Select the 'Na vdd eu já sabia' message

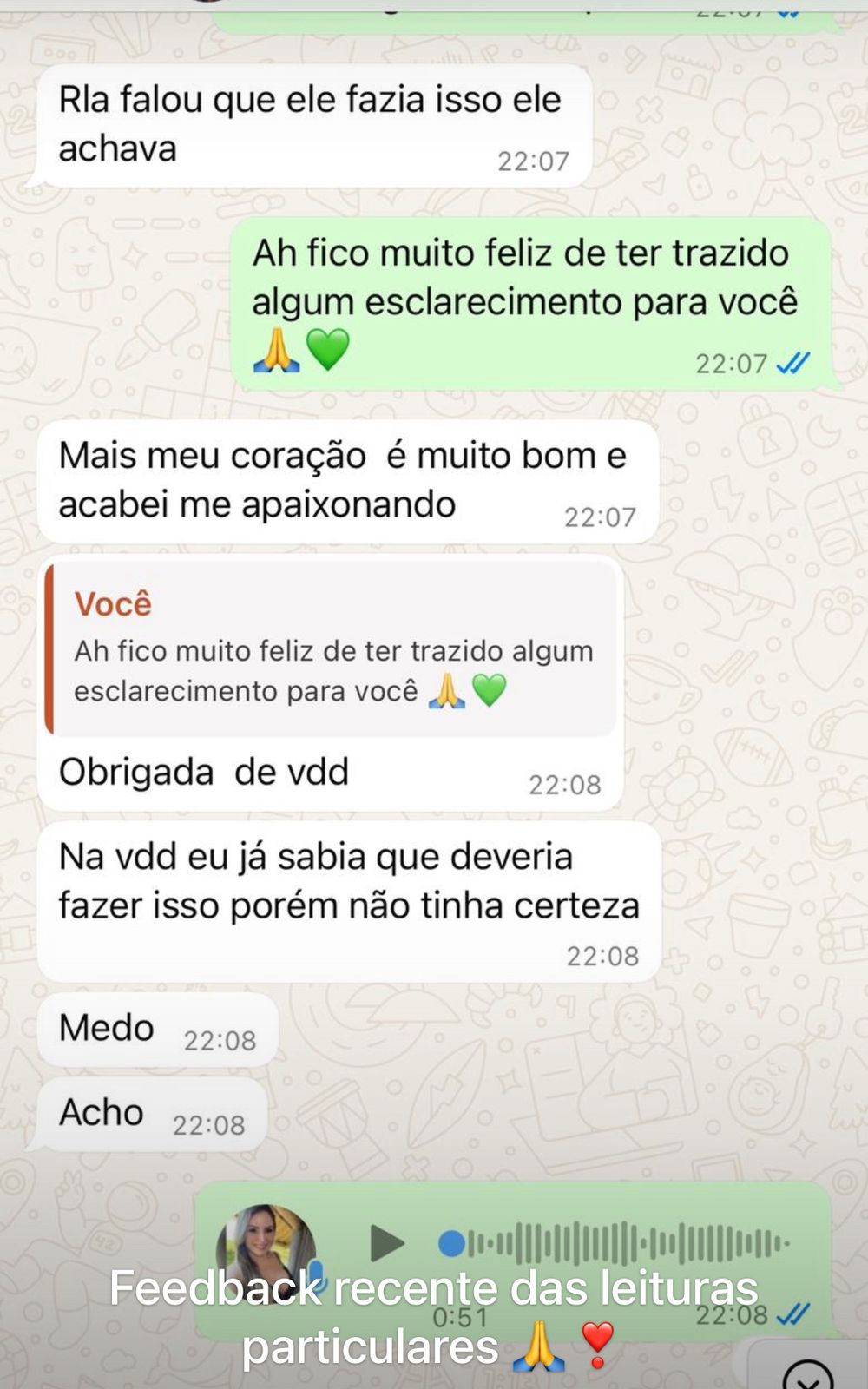tap(347, 881)
